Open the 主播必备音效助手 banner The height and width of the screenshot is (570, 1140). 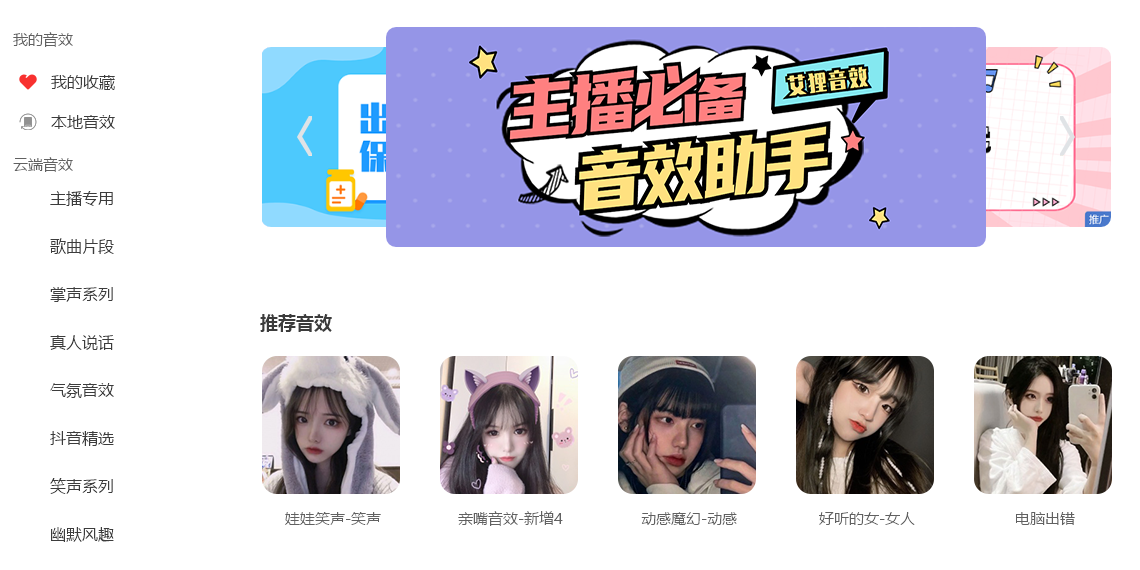pos(685,137)
